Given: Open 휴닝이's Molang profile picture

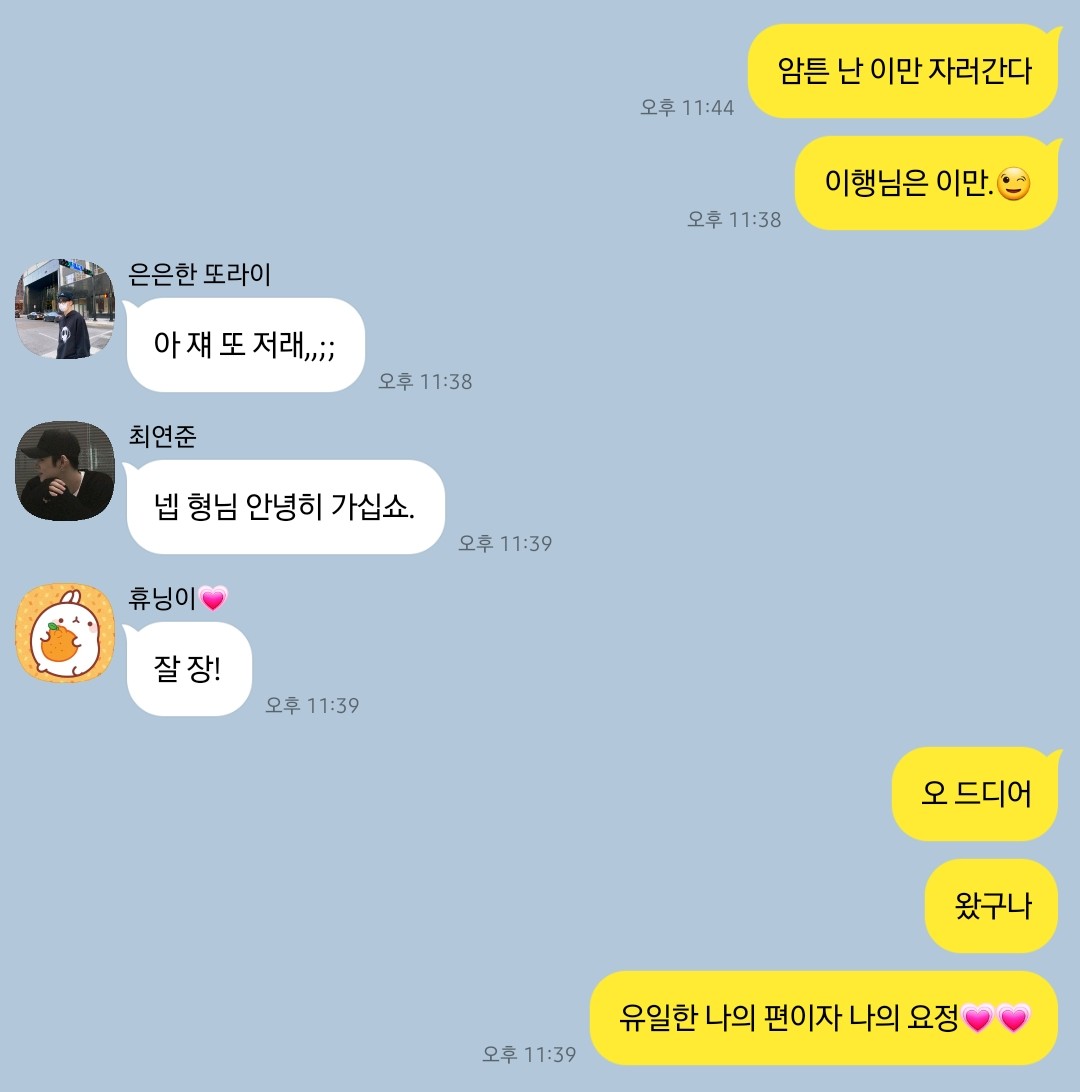Looking at the screenshot, I should [65, 633].
